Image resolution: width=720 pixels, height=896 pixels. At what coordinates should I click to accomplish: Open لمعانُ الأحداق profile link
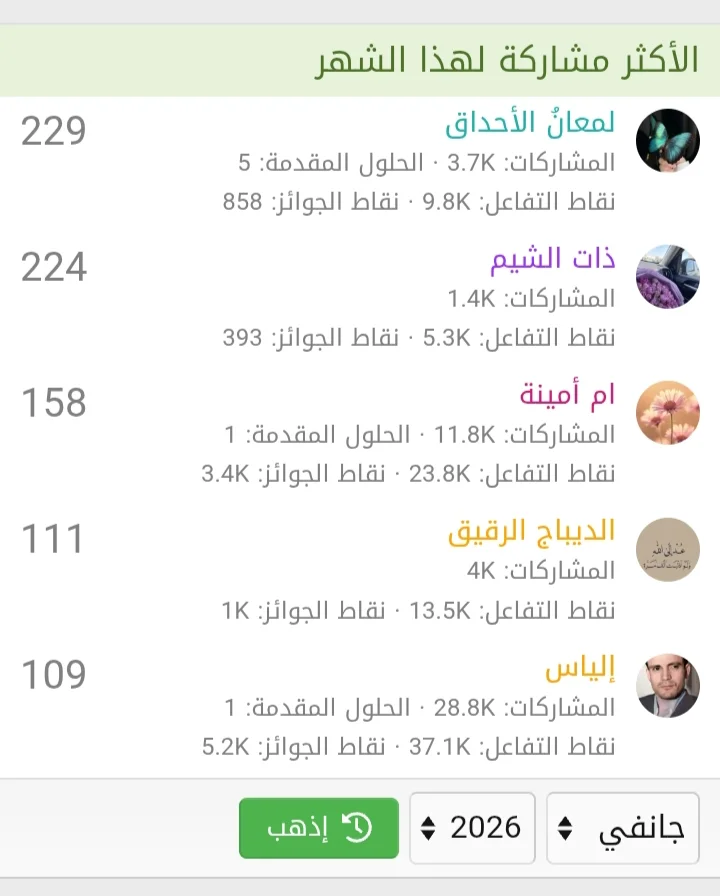coord(530,124)
